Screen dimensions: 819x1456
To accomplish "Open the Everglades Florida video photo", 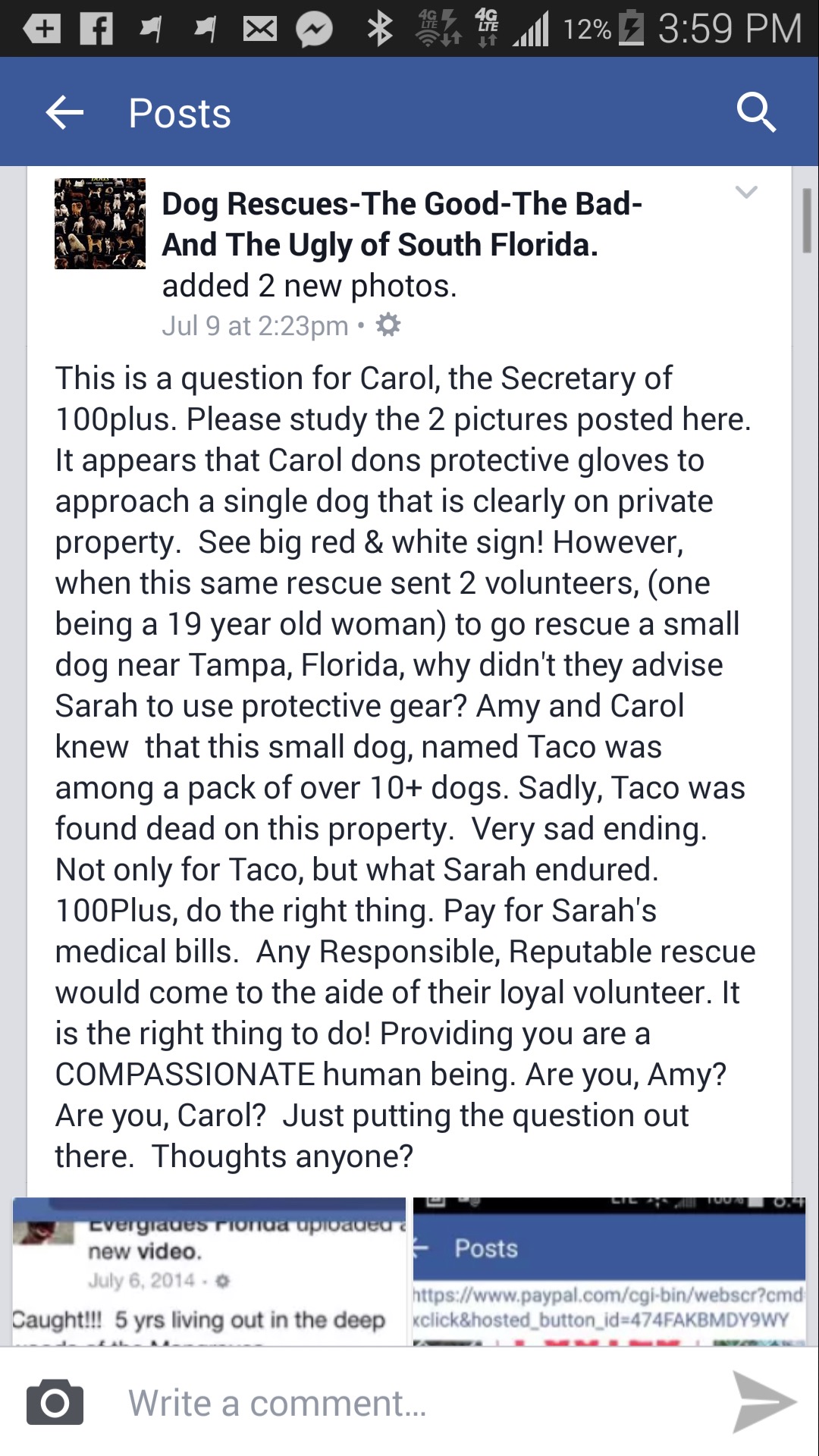I will pyautogui.click(x=209, y=1272).
